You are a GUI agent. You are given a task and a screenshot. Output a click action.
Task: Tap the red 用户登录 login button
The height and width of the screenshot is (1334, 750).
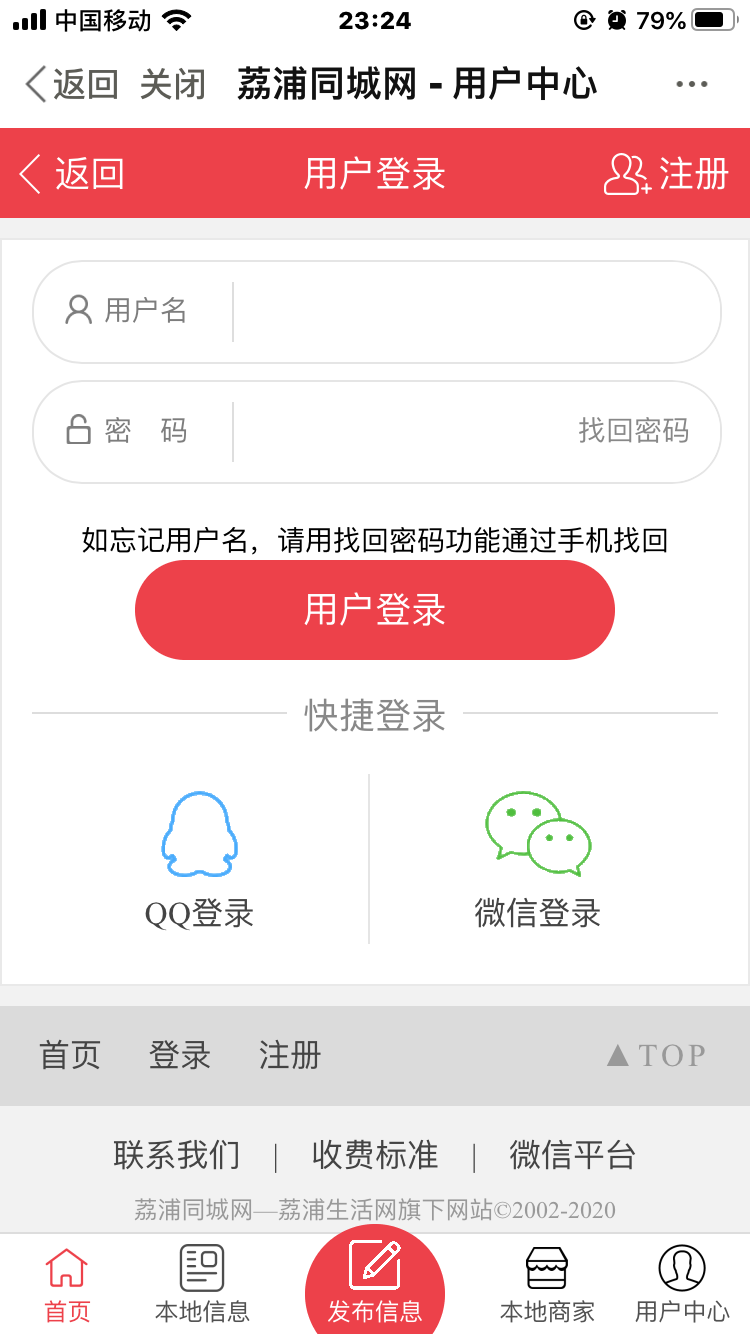coord(375,610)
